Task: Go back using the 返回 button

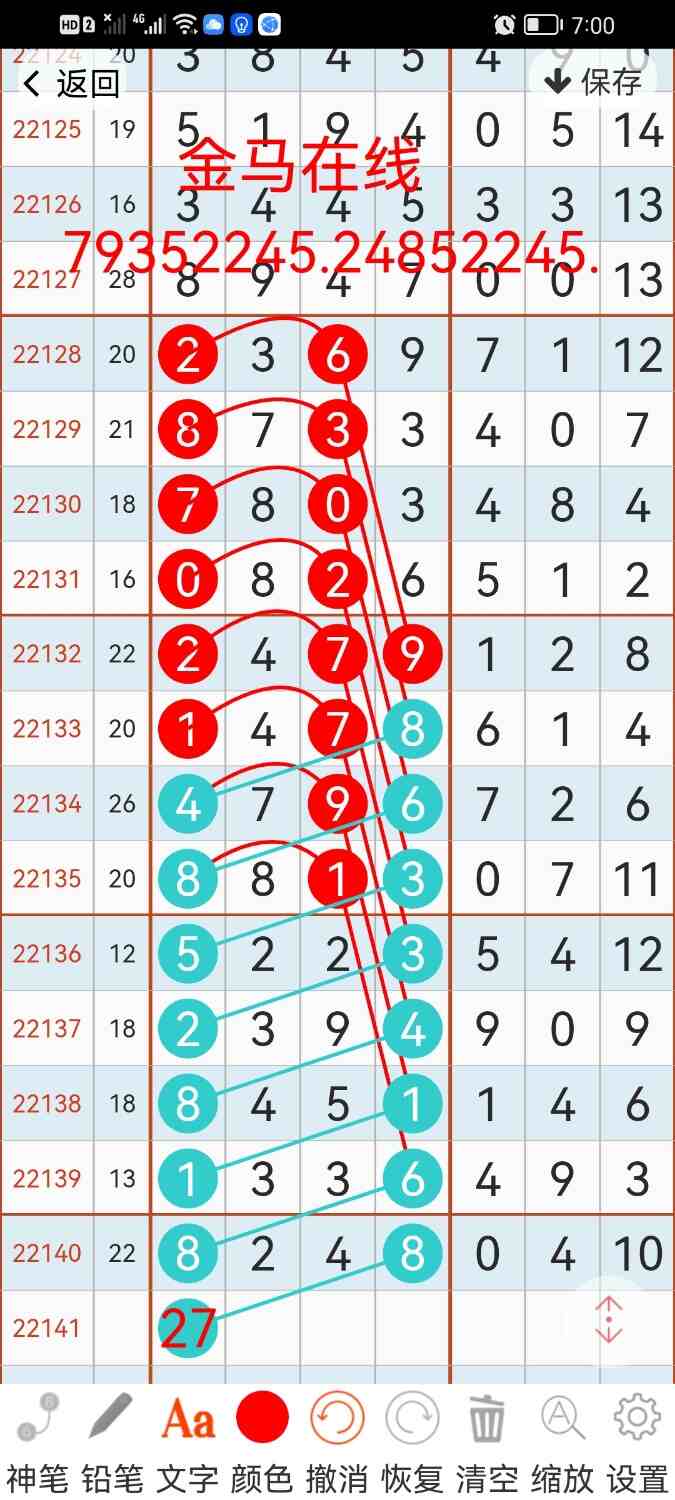Action: click(x=70, y=83)
